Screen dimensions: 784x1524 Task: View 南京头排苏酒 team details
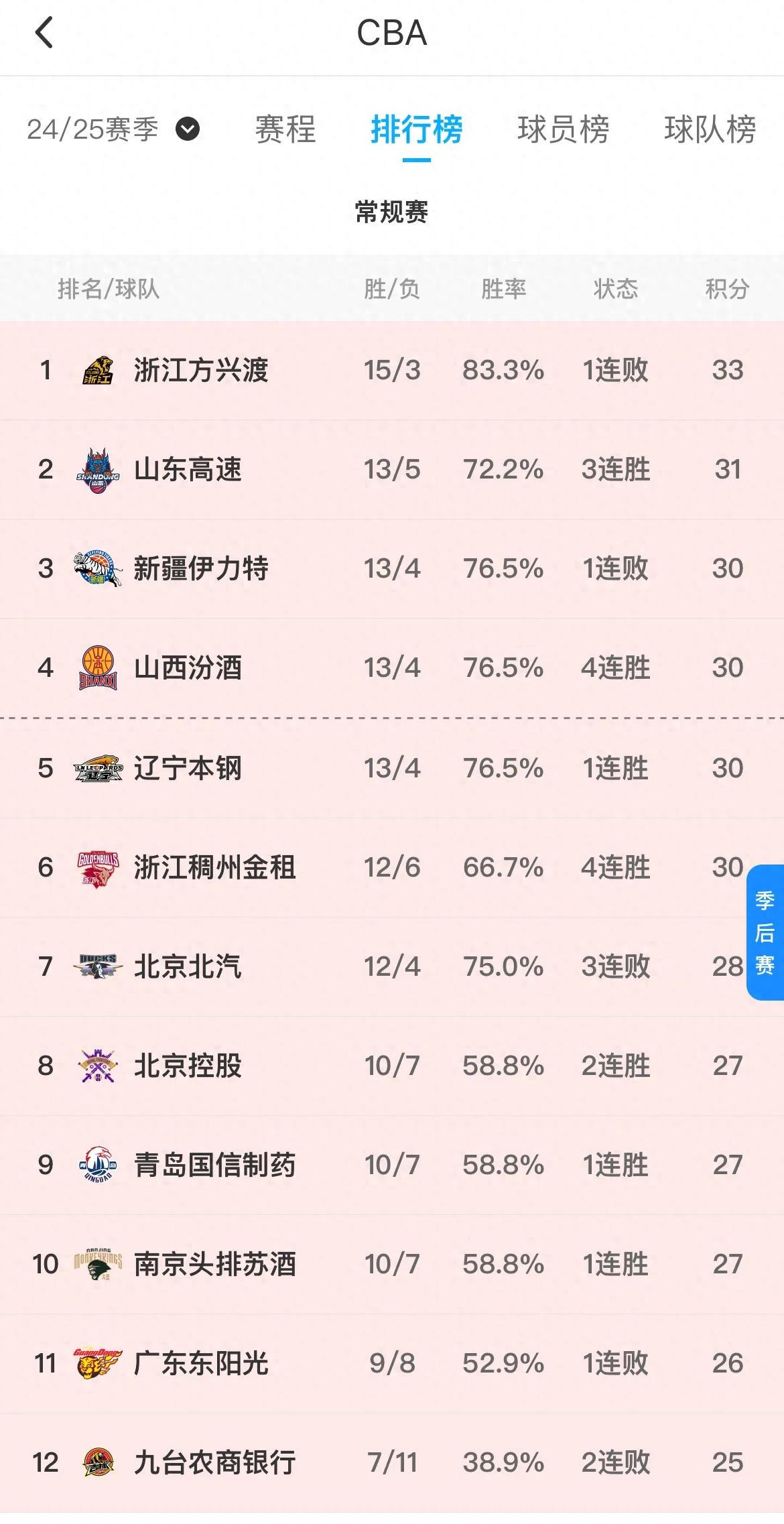214,1264
